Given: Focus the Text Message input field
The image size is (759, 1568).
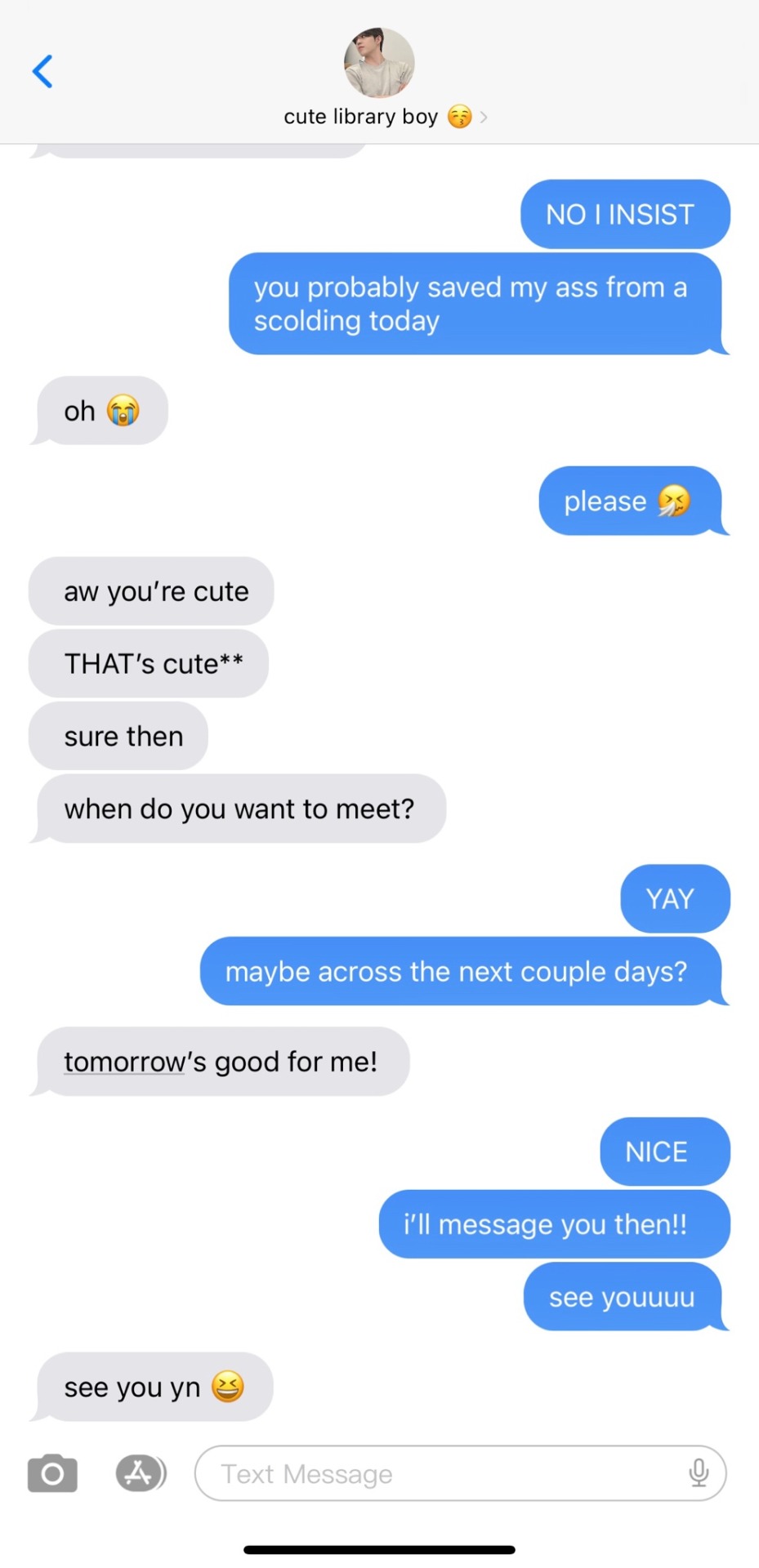Looking at the screenshot, I should [441, 1473].
